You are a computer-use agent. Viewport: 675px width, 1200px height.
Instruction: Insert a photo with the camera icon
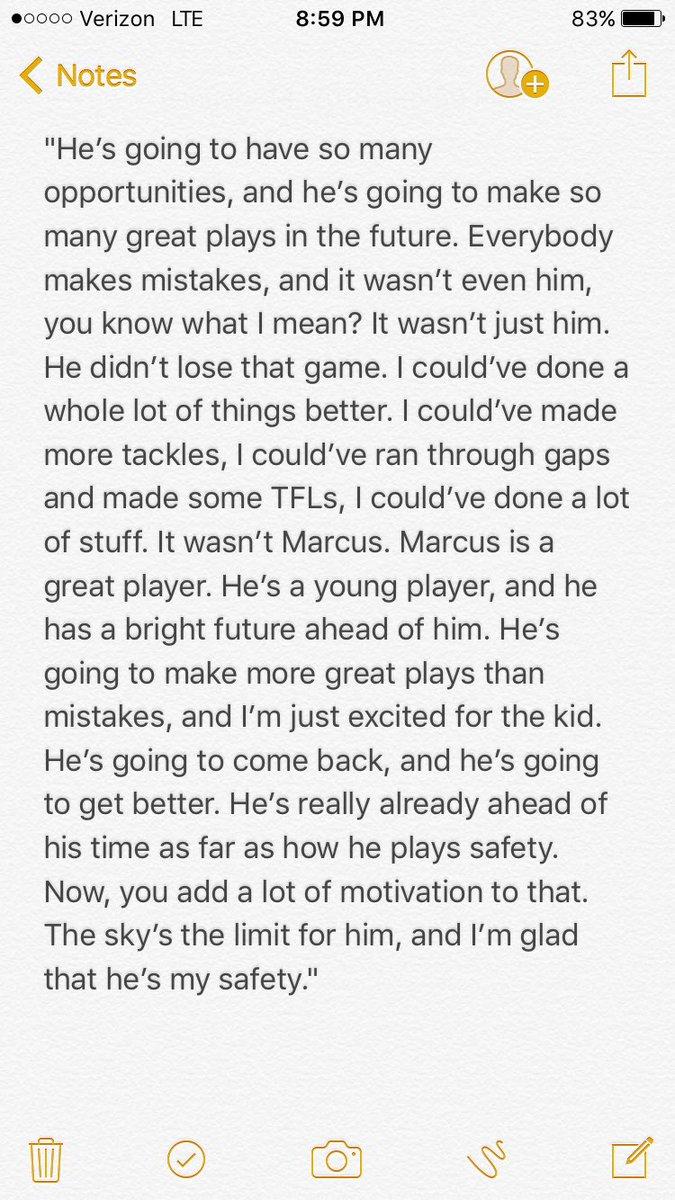(x=336, y=1160)
